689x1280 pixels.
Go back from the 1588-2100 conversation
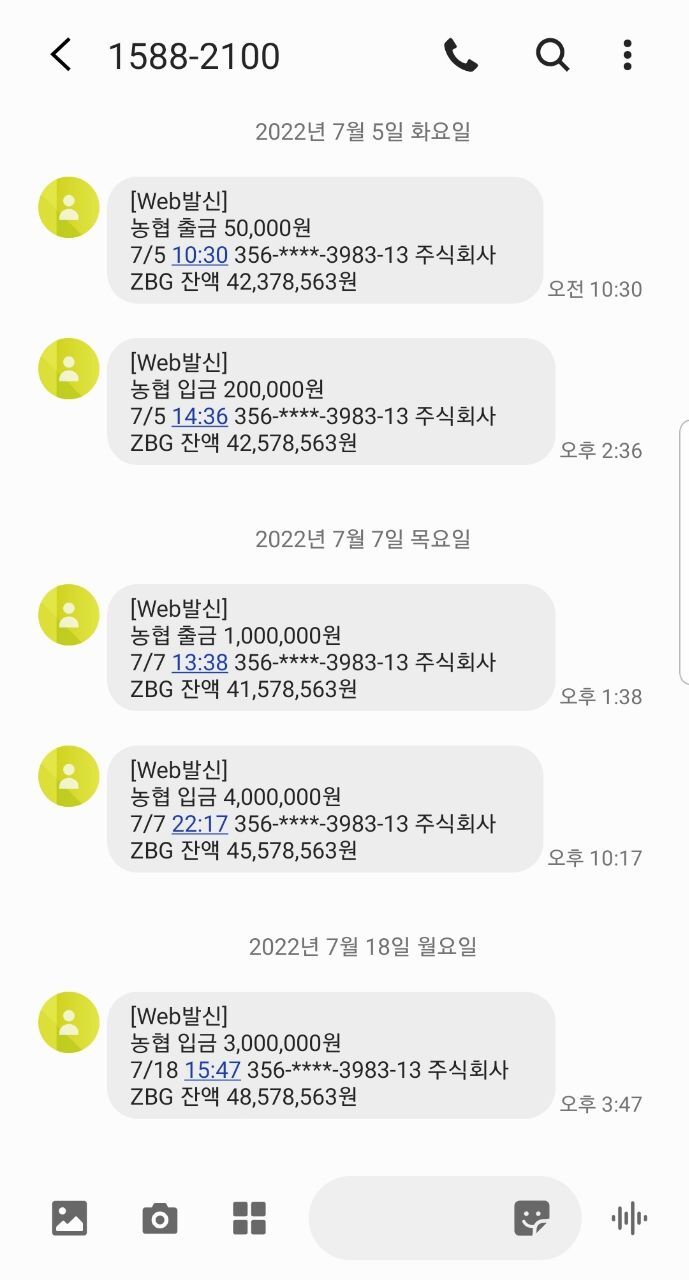(x=61, y=56)
